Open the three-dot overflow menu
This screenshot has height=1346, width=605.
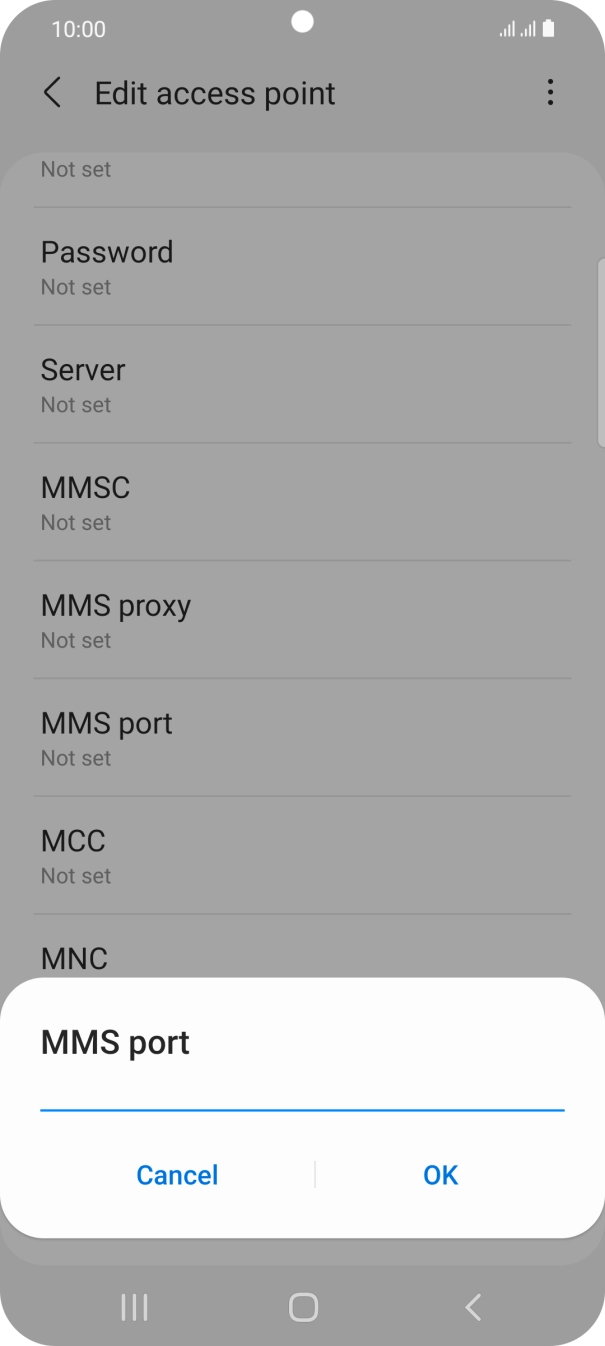coord(550,94)
